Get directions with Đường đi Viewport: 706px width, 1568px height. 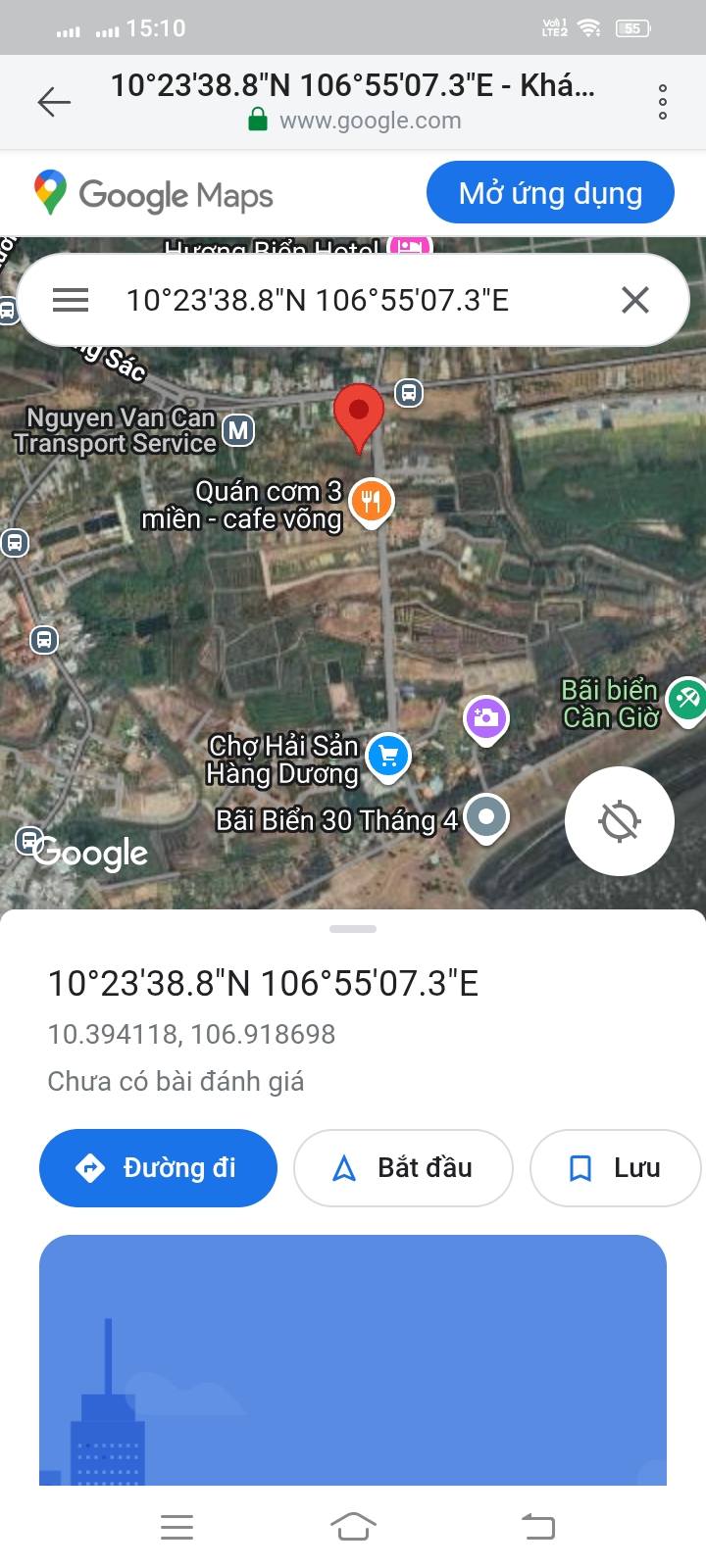pos(158,1168)
